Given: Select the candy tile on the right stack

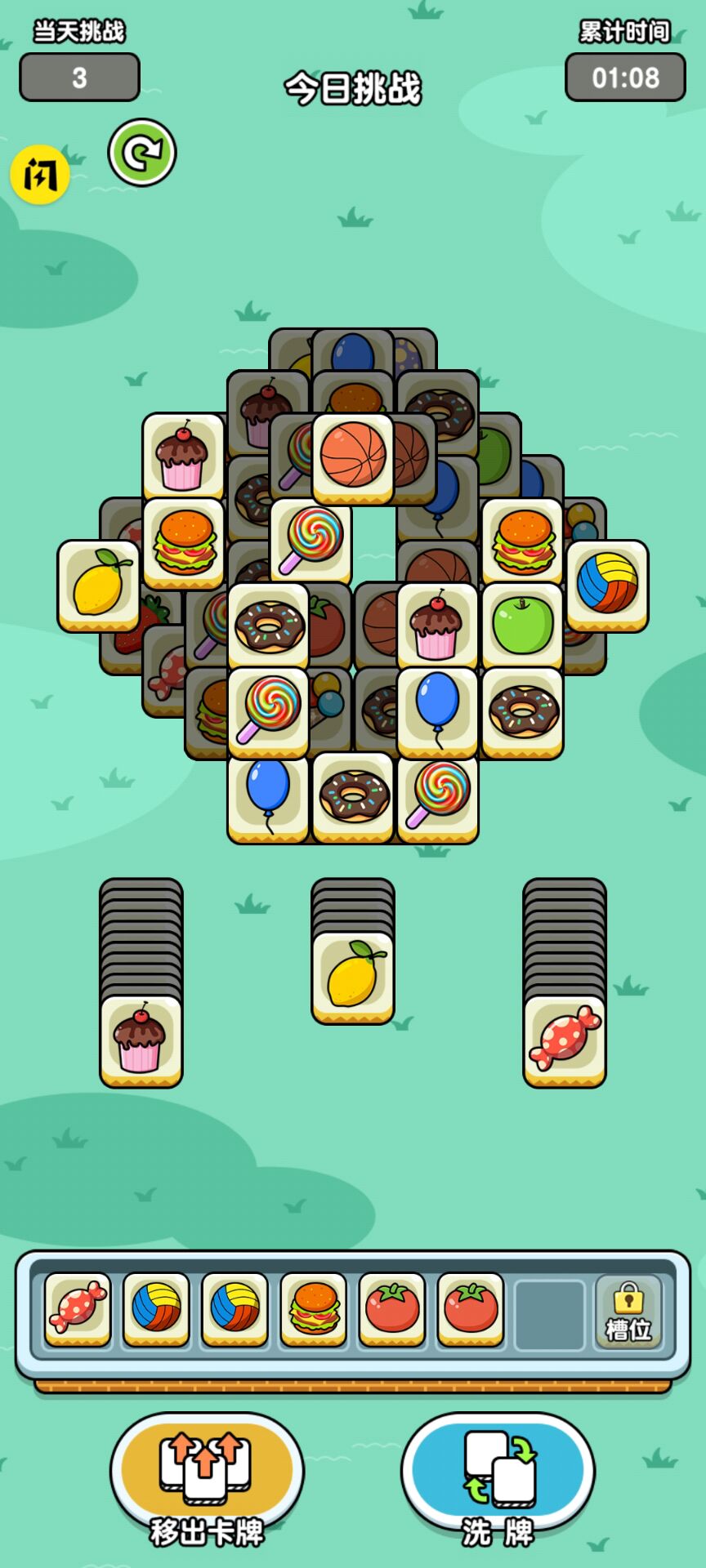Looking at the screenshot, I should (x=565, y=1040).
